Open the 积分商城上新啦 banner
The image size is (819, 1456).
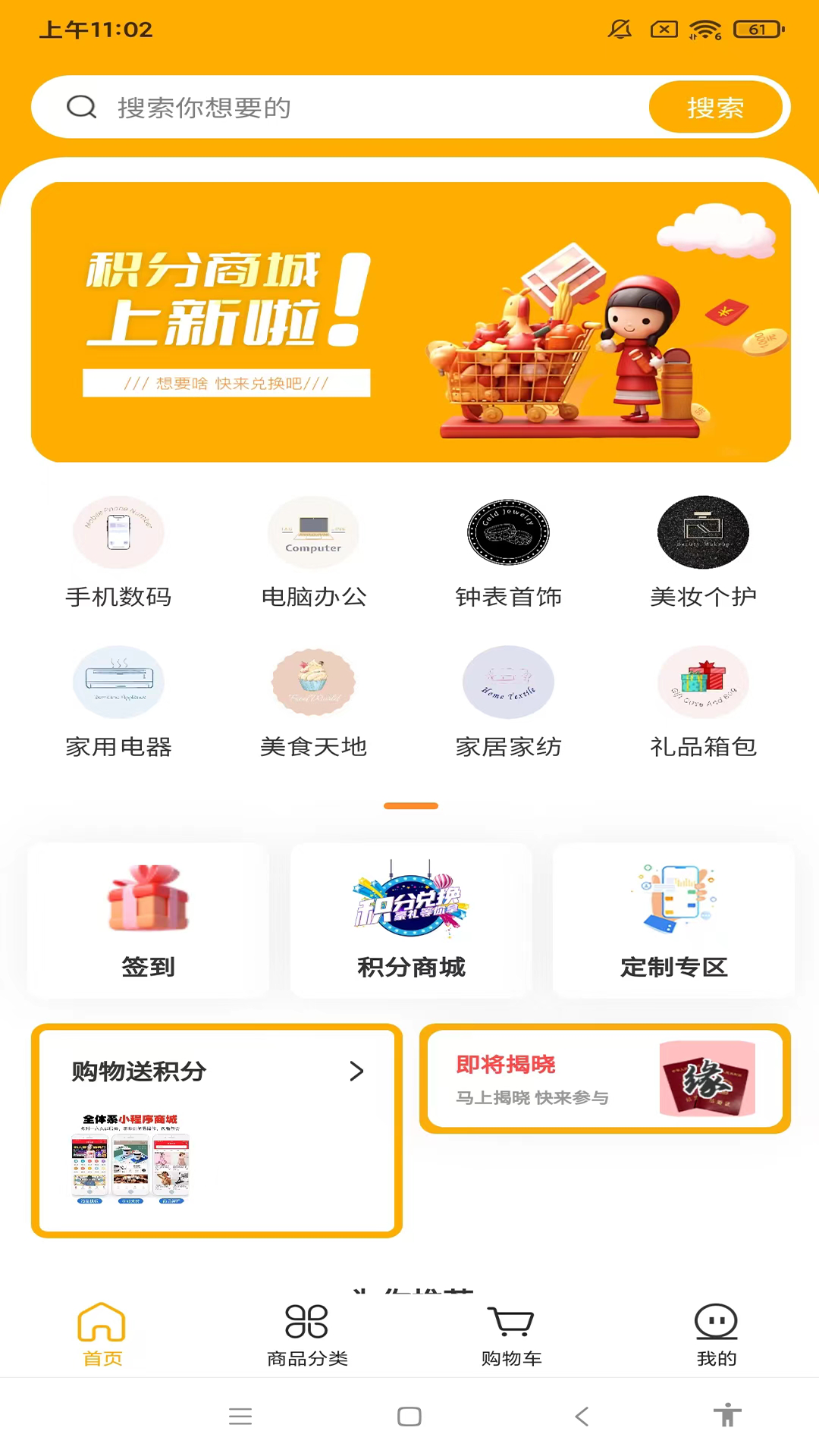[x=410, y=322]
